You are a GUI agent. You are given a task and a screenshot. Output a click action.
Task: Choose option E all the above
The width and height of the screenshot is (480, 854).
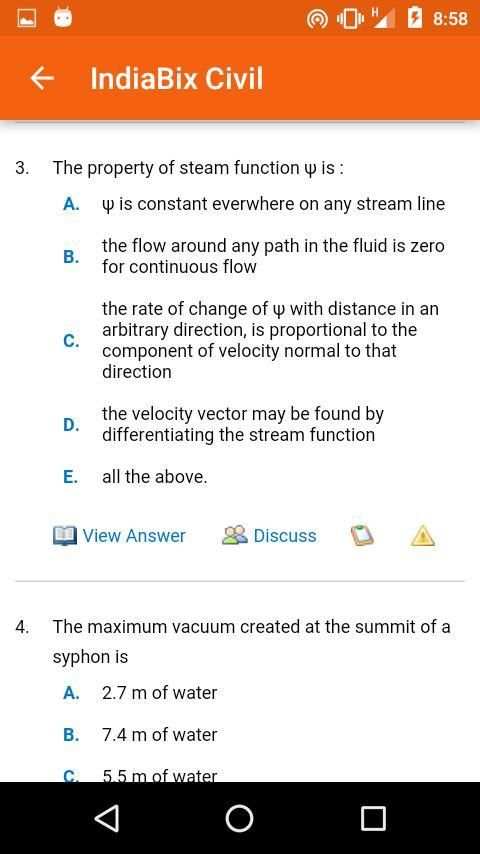click(x=136, y=477)
